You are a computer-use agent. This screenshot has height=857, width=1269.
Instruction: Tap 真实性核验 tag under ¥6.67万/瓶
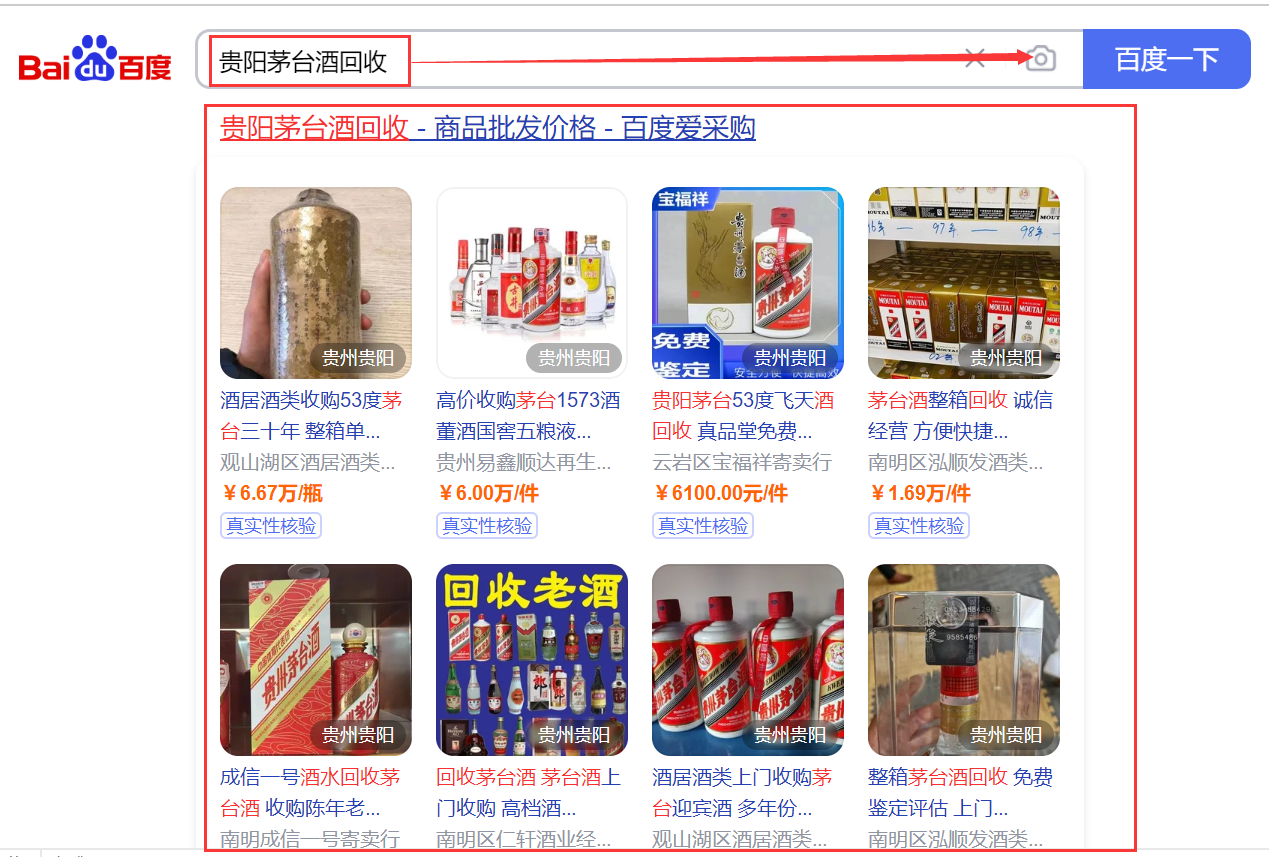click(271, 525)
